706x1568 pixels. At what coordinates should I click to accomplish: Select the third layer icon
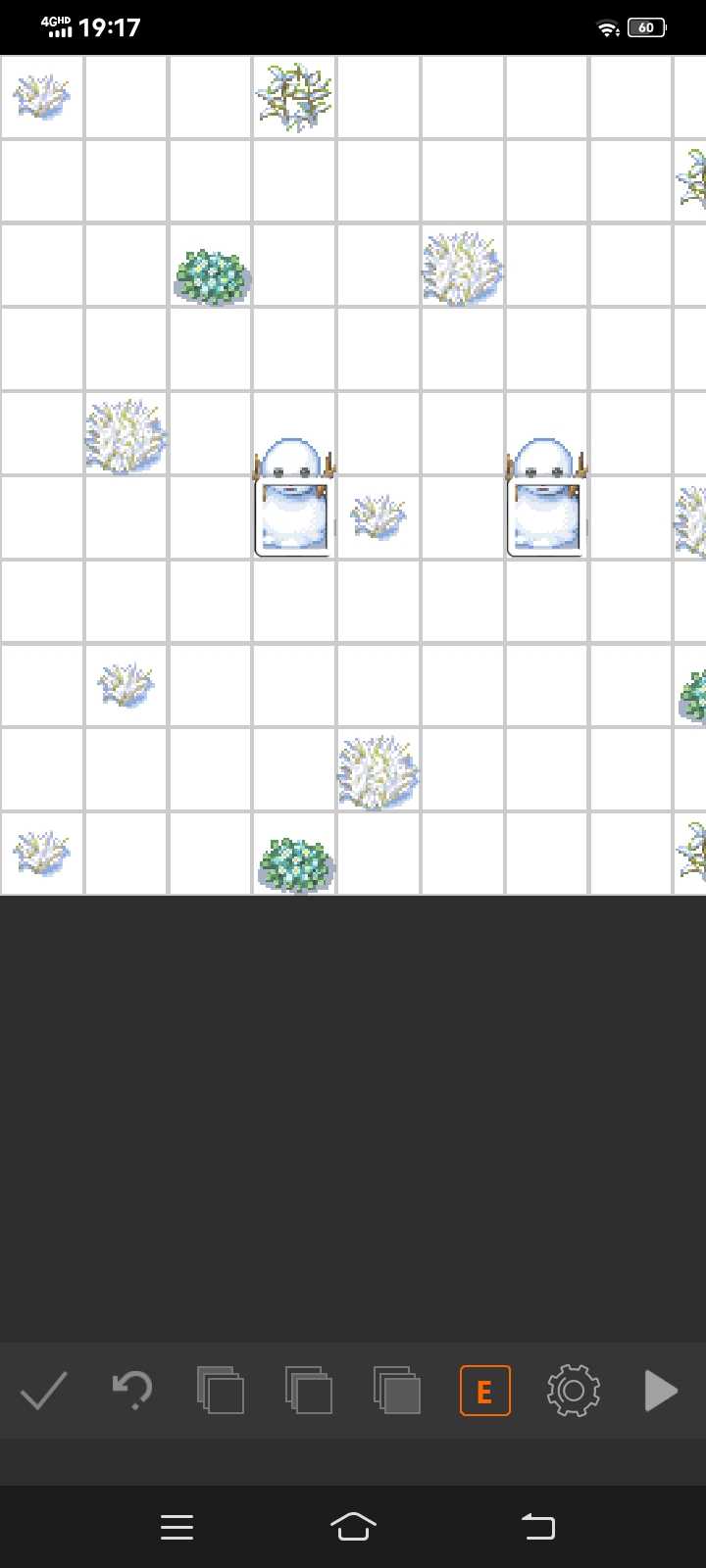click(x=397, y=1391)
